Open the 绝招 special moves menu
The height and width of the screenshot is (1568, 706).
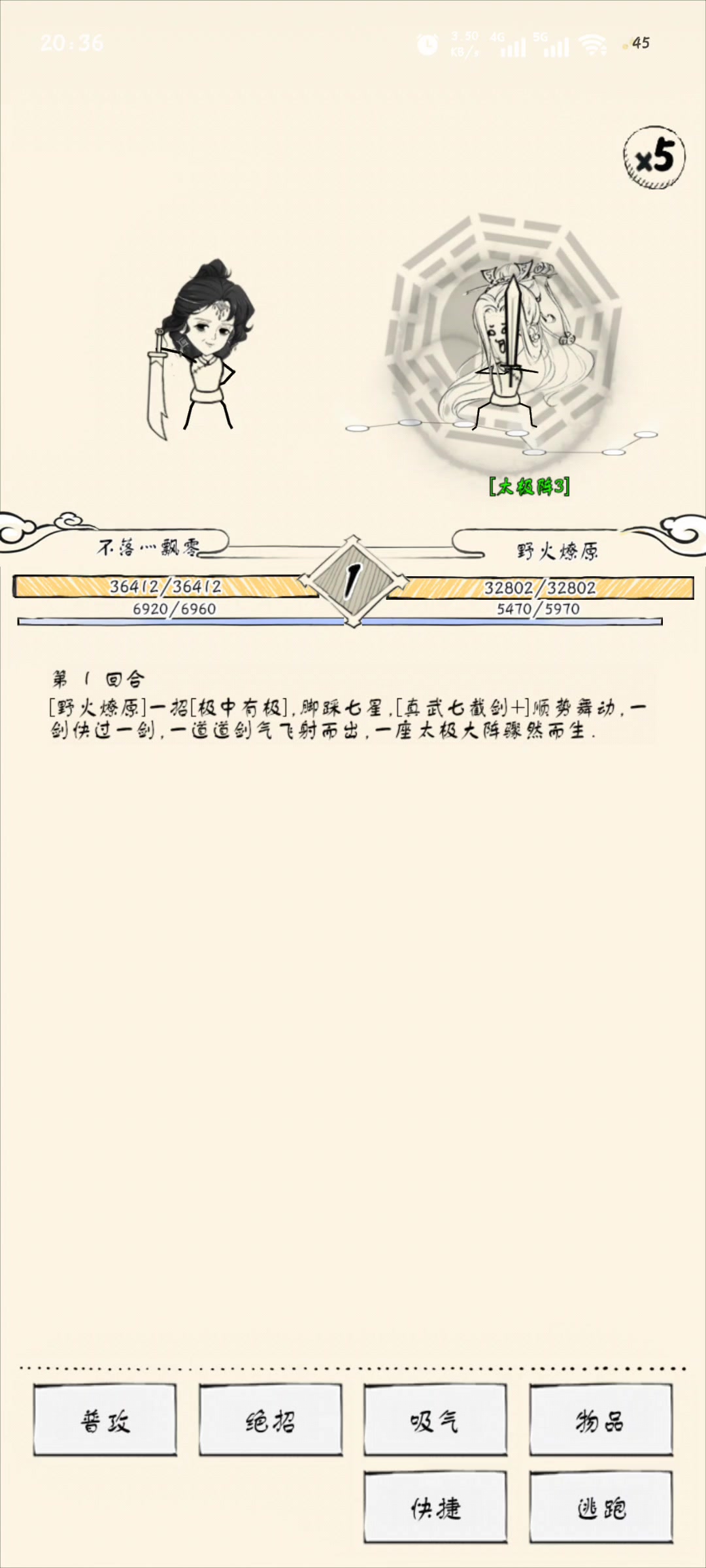271,1421
